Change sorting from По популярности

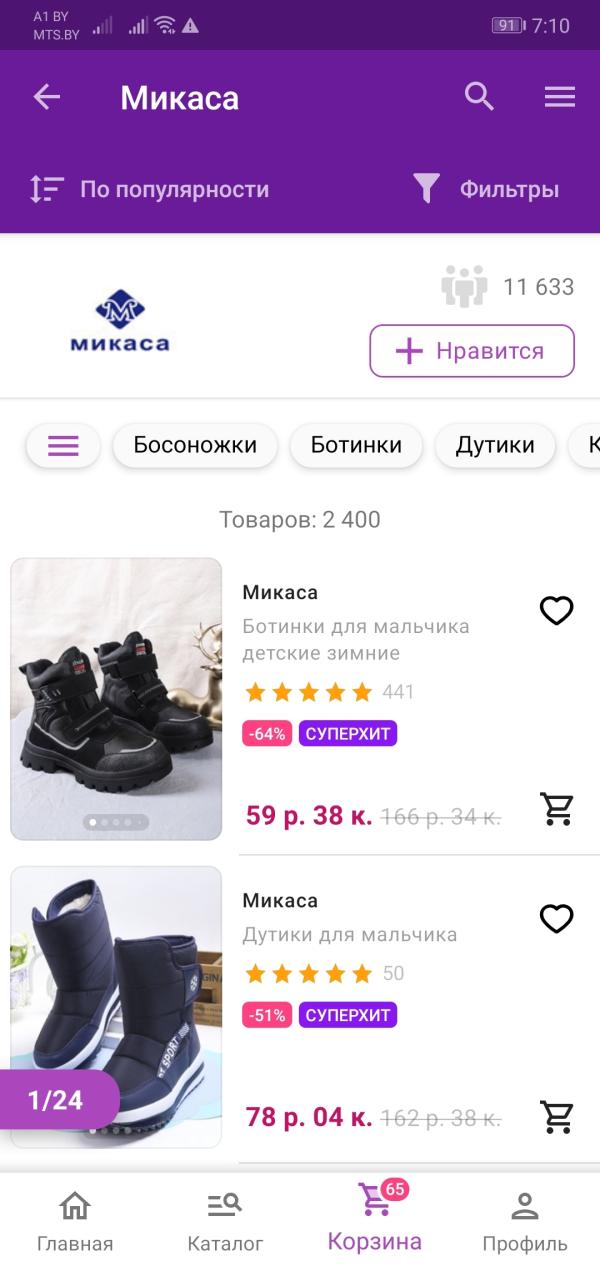[150, 189]
